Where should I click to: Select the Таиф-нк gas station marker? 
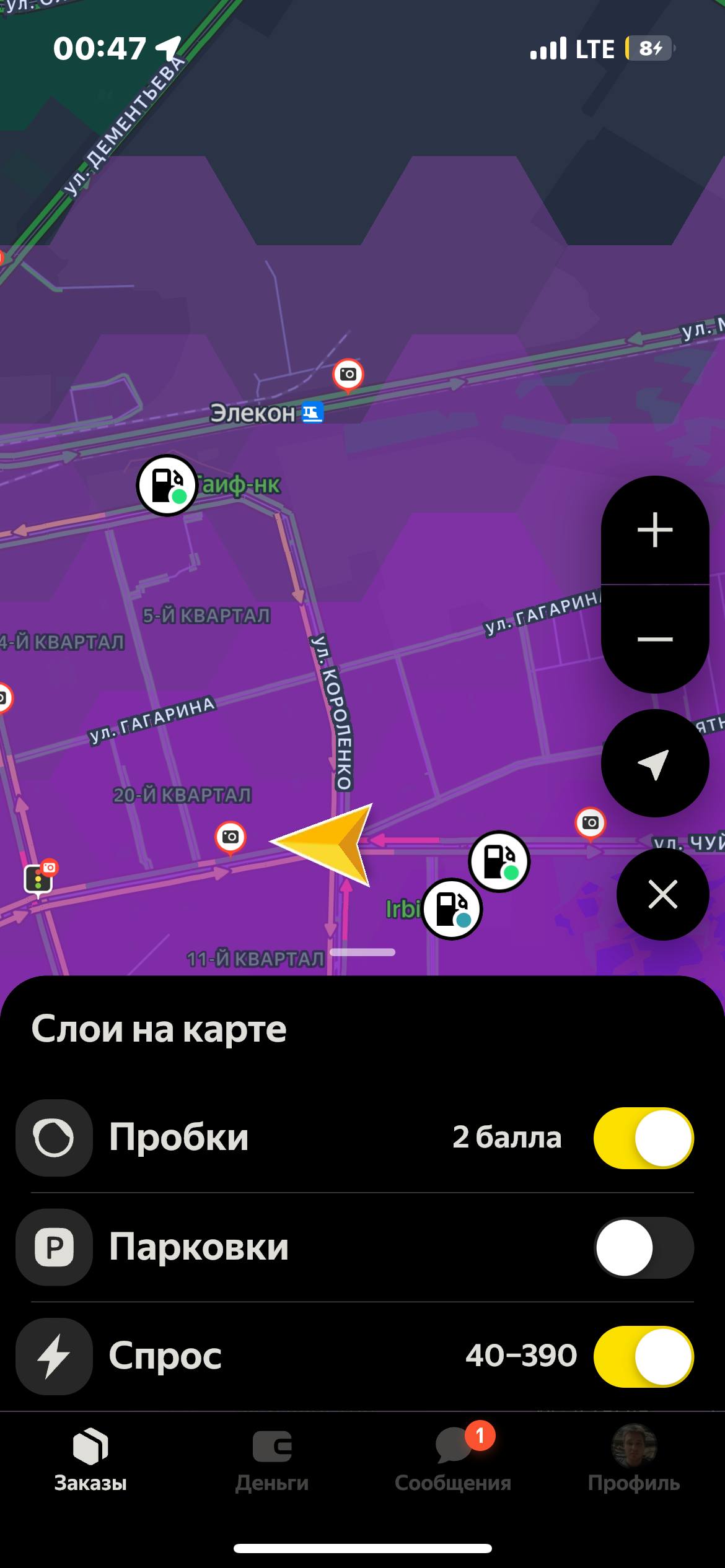point(167,486)
